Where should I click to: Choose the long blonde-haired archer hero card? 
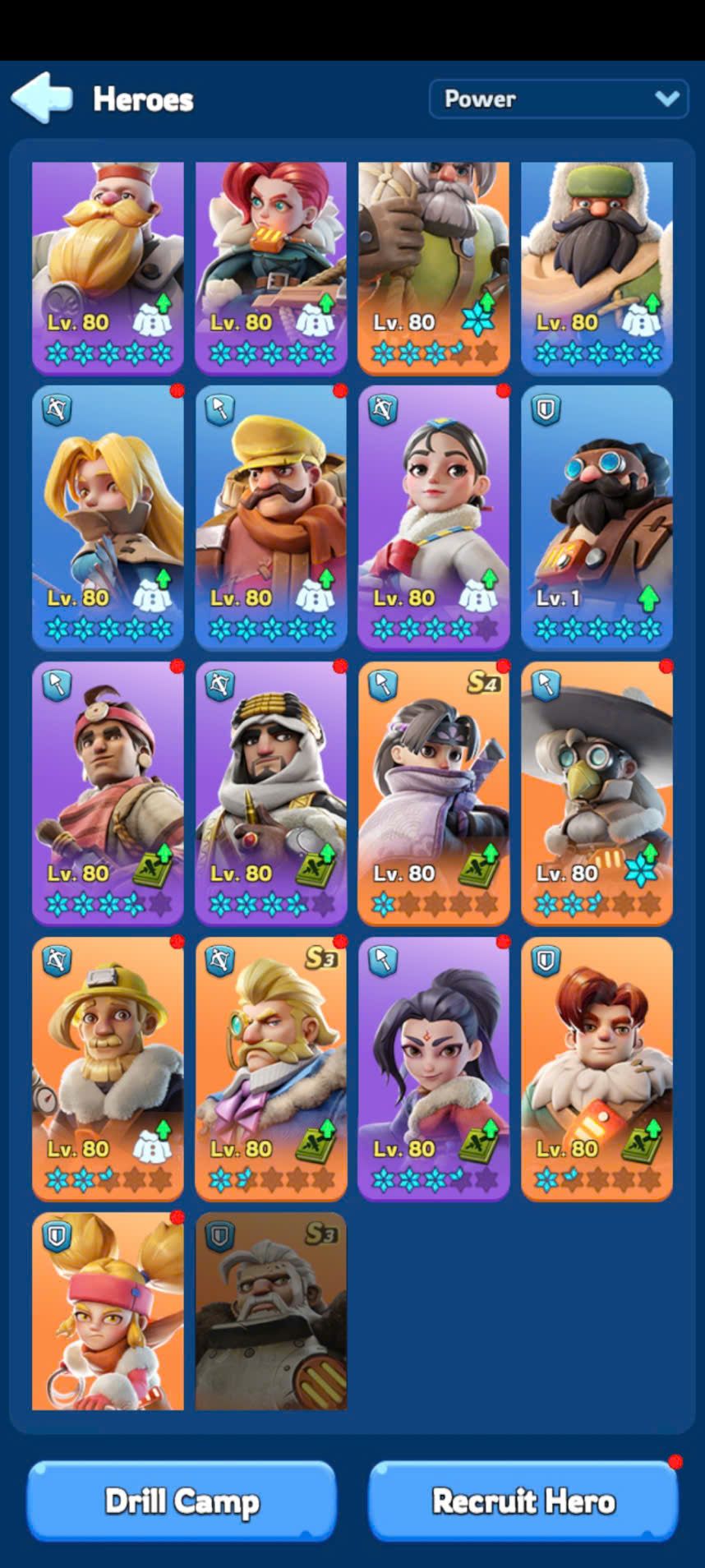(x=108, y=518)
